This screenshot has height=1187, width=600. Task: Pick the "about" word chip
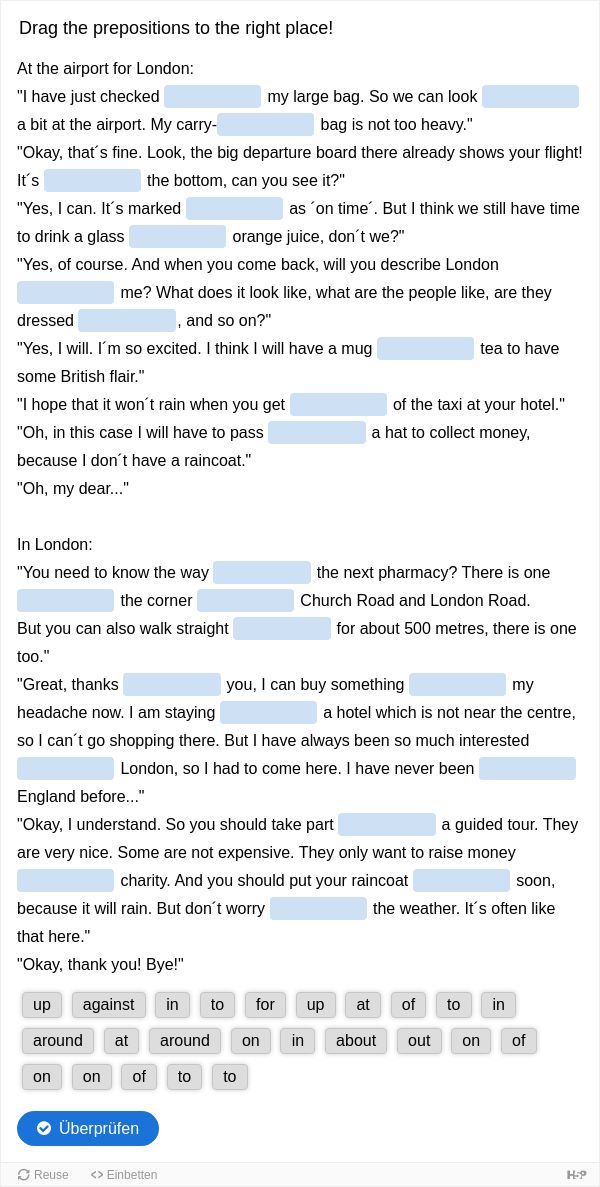tap(356, 1041)
